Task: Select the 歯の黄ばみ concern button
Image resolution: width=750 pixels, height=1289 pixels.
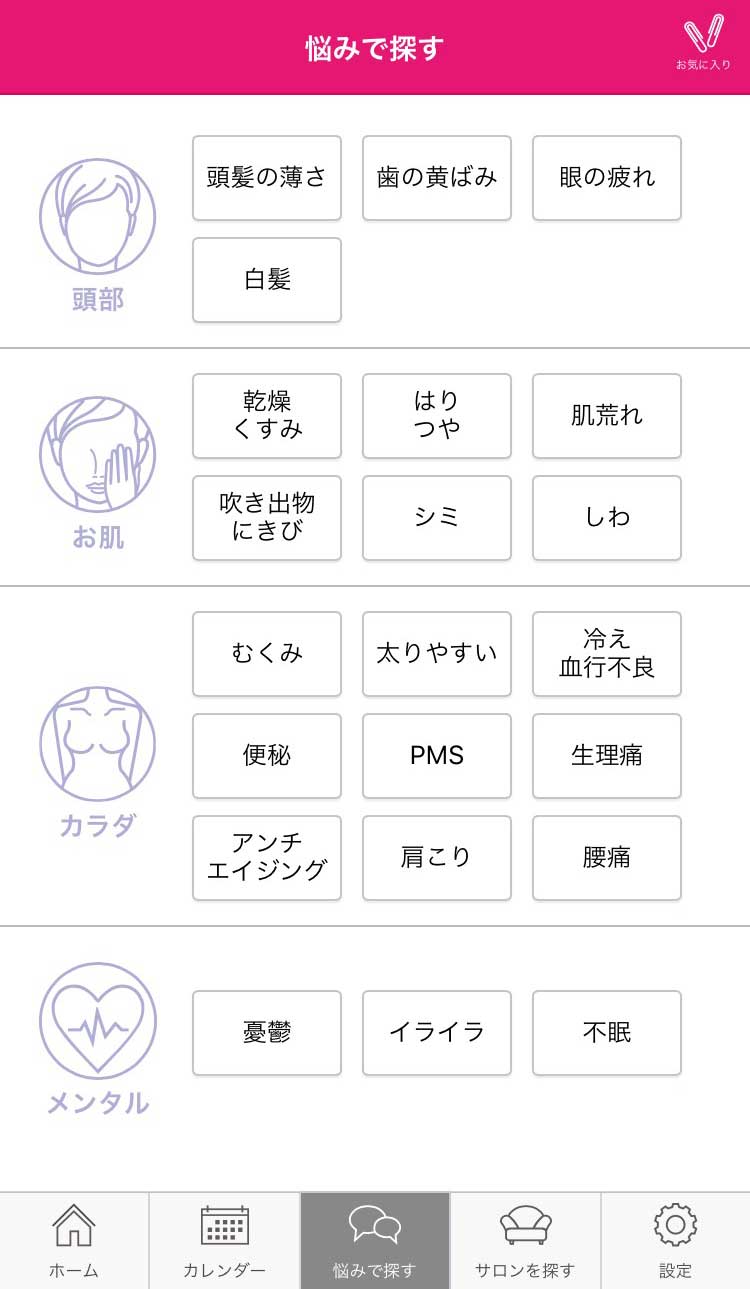Action: click(x=436, y=178)
